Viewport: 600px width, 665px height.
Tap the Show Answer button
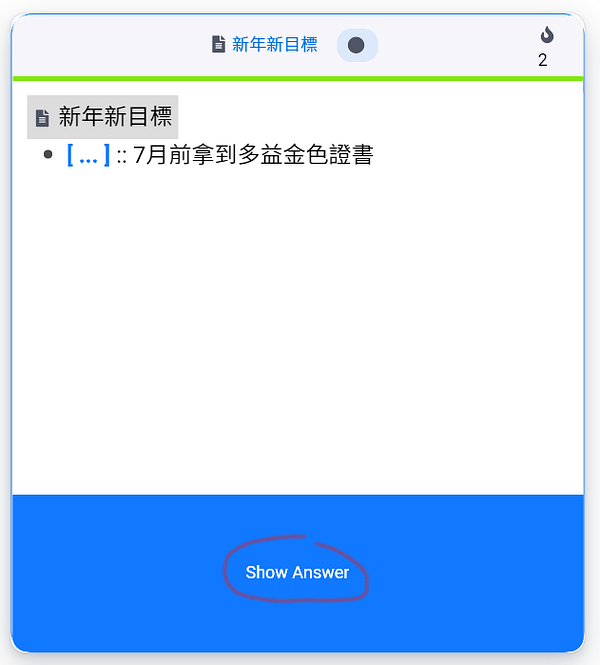[297, 573]
